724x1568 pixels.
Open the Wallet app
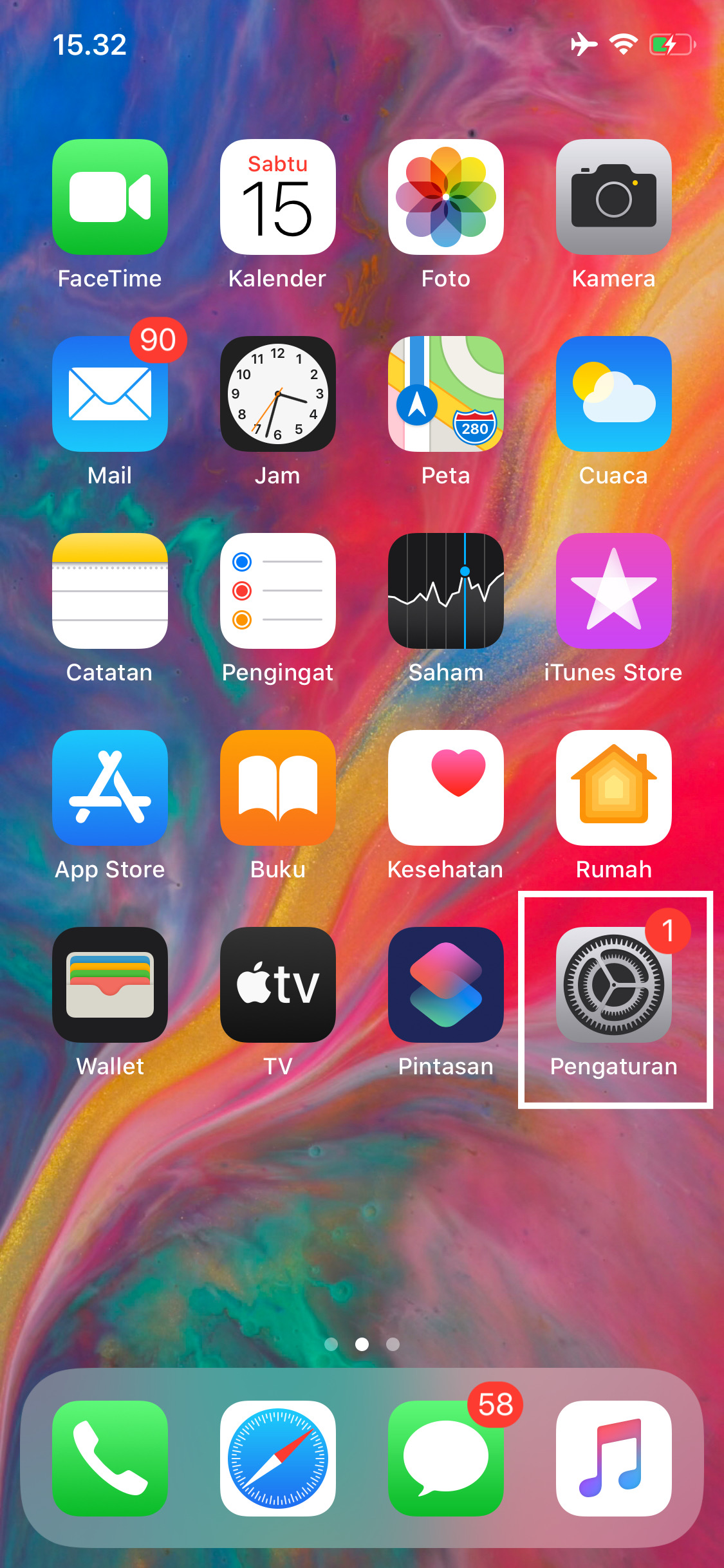point(110,985)
